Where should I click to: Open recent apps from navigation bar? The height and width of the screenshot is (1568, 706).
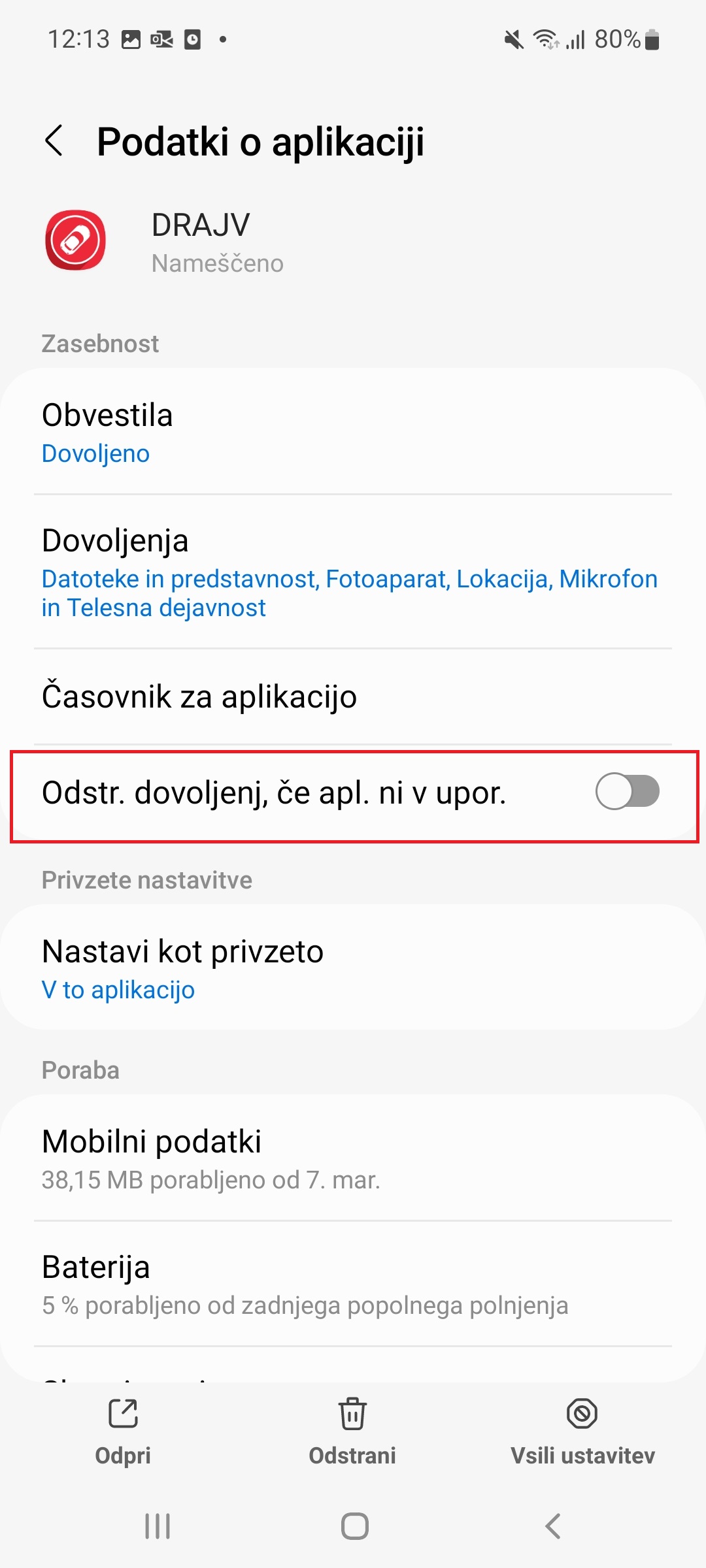158,1526
